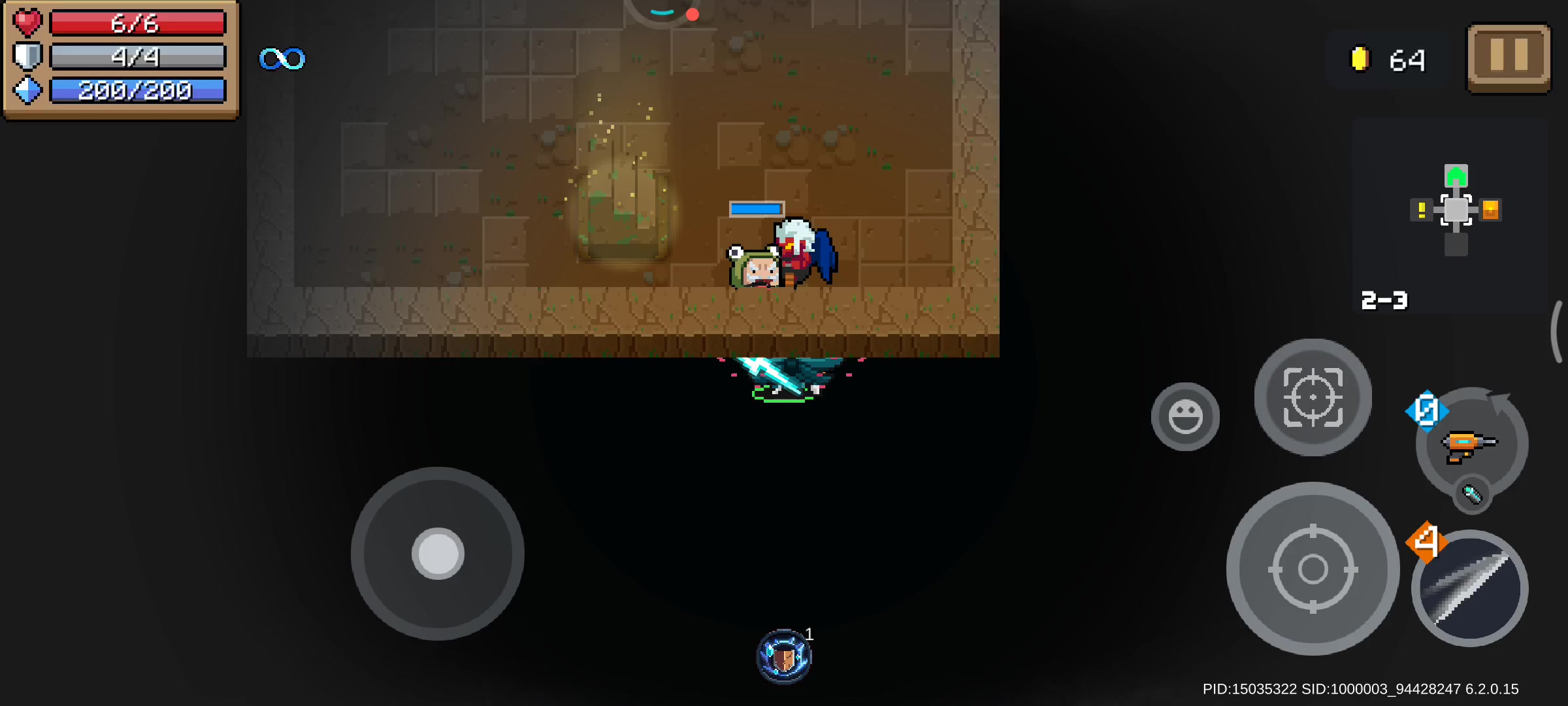
Task: Tap the target lock-on button
Action: pos(1313,397)
